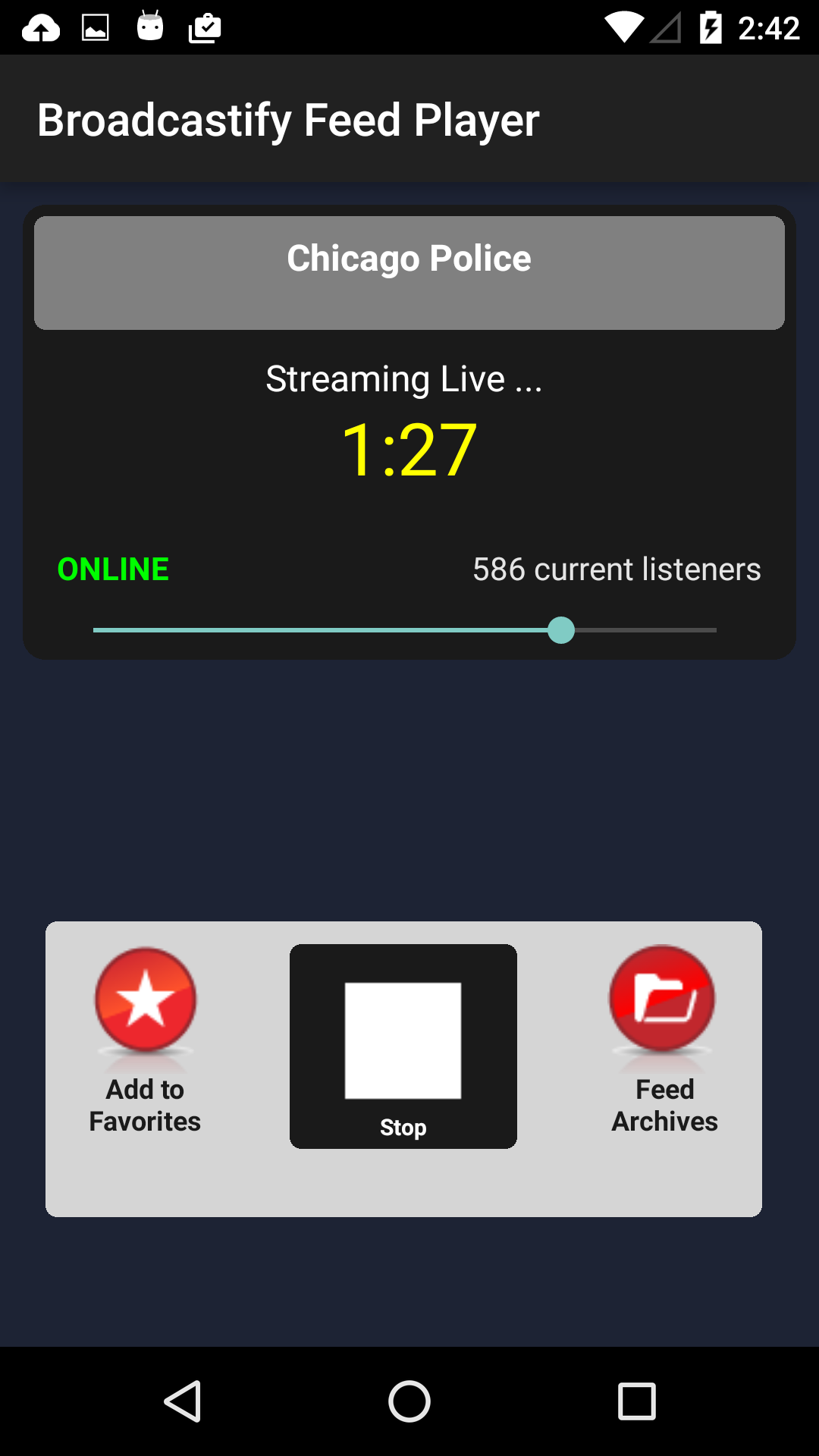Adjust the volume slider handle
The height and width of the screenshot is (1456, 819).
point(562,629)
